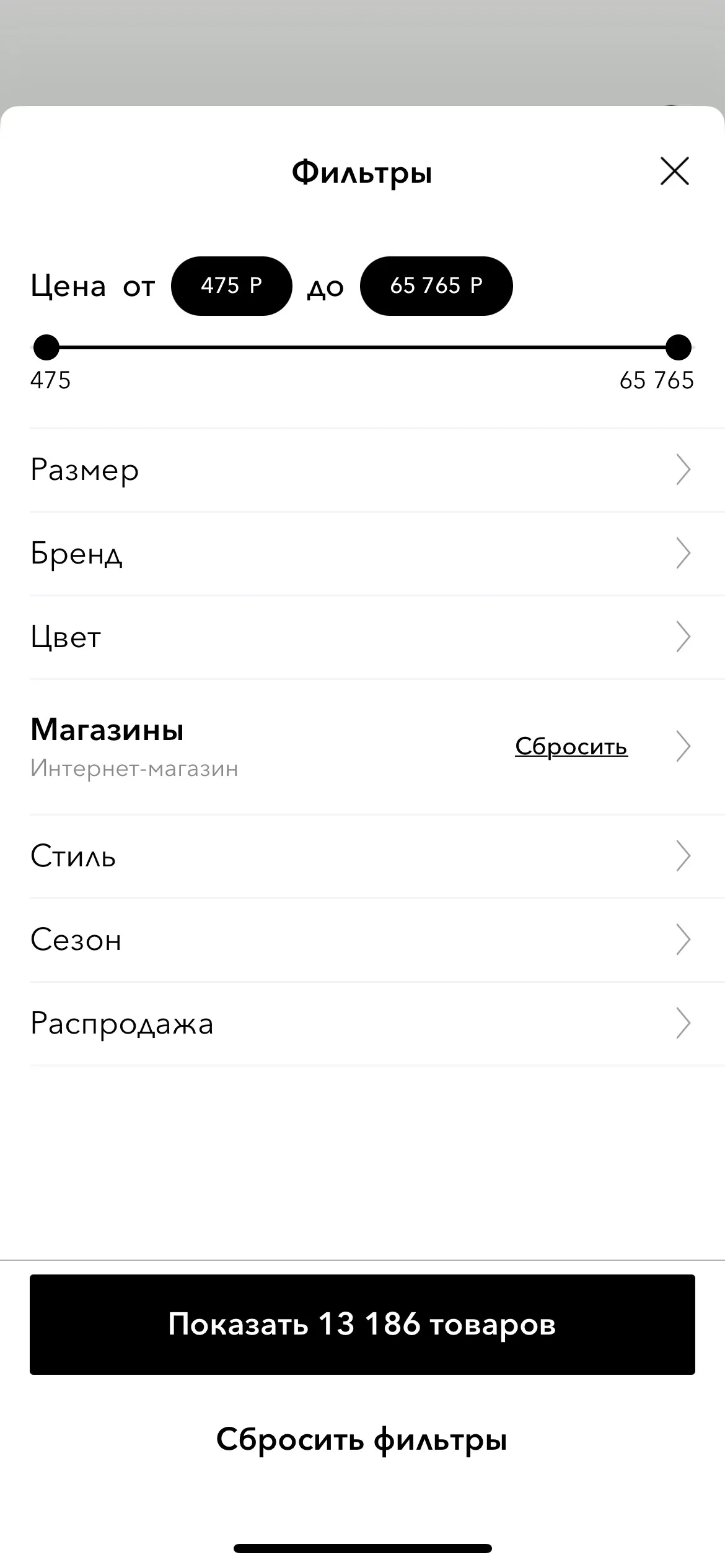
Task: Tap the right price slider handle
Action: [678, 347]
